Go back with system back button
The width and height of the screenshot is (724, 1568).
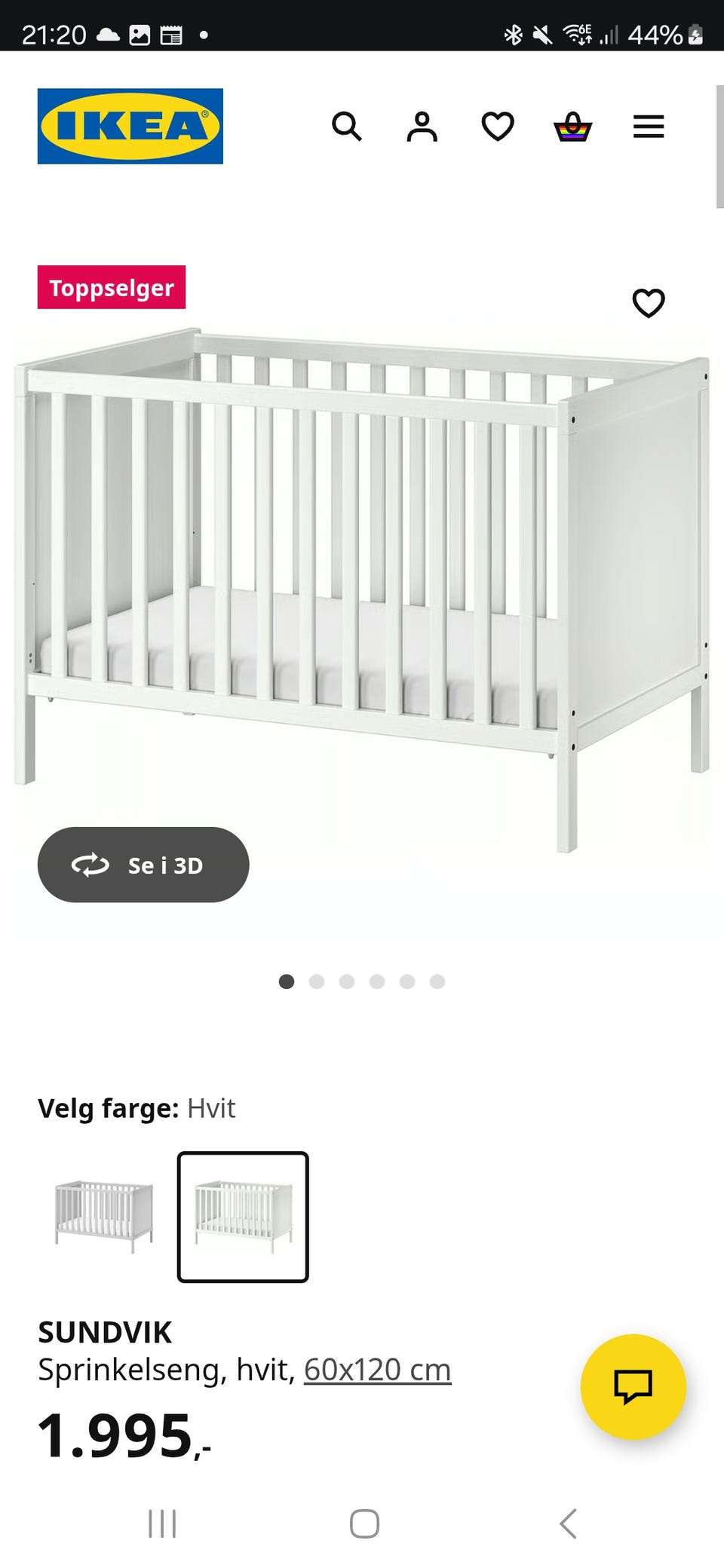pyautogui.click(x=569, y=1524)
